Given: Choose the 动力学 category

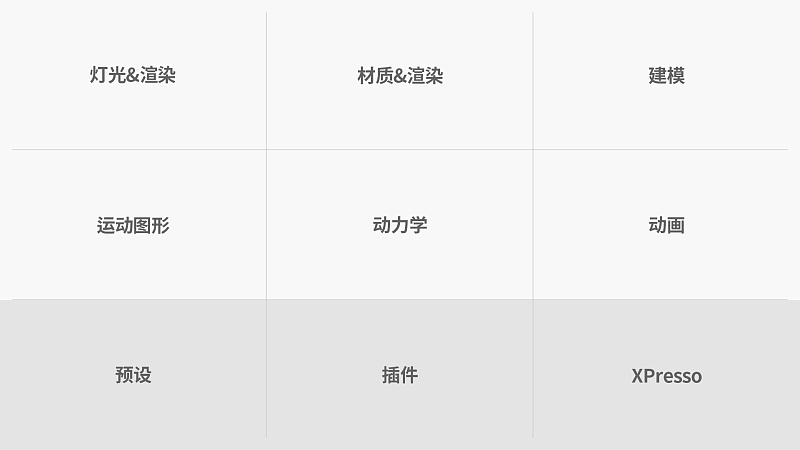Looking at the screenshot, I should pyautogui.click(x=400, y=225).
